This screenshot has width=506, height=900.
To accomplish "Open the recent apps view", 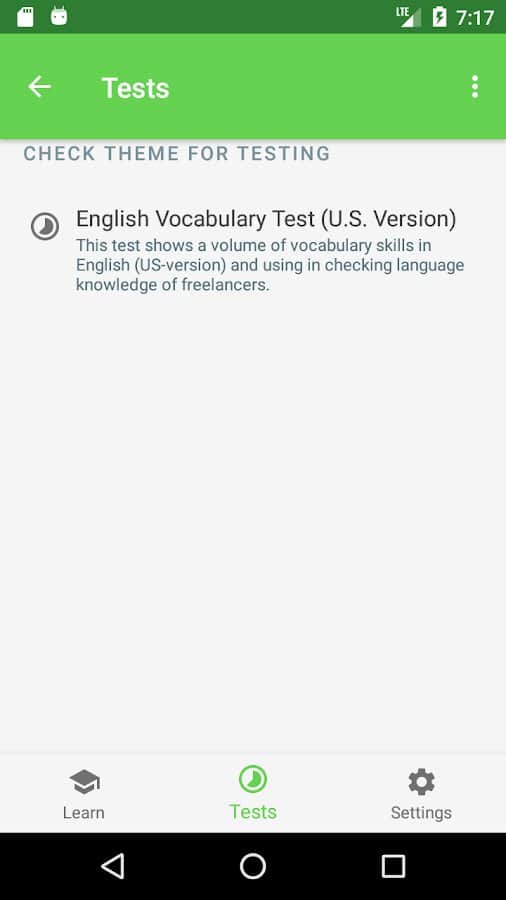I will click(394, 866).
